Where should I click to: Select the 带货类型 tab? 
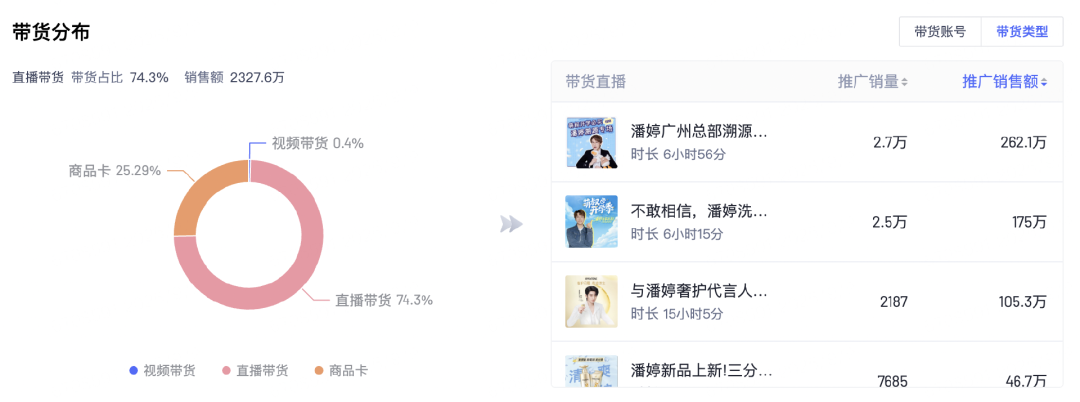[1022, 32]
